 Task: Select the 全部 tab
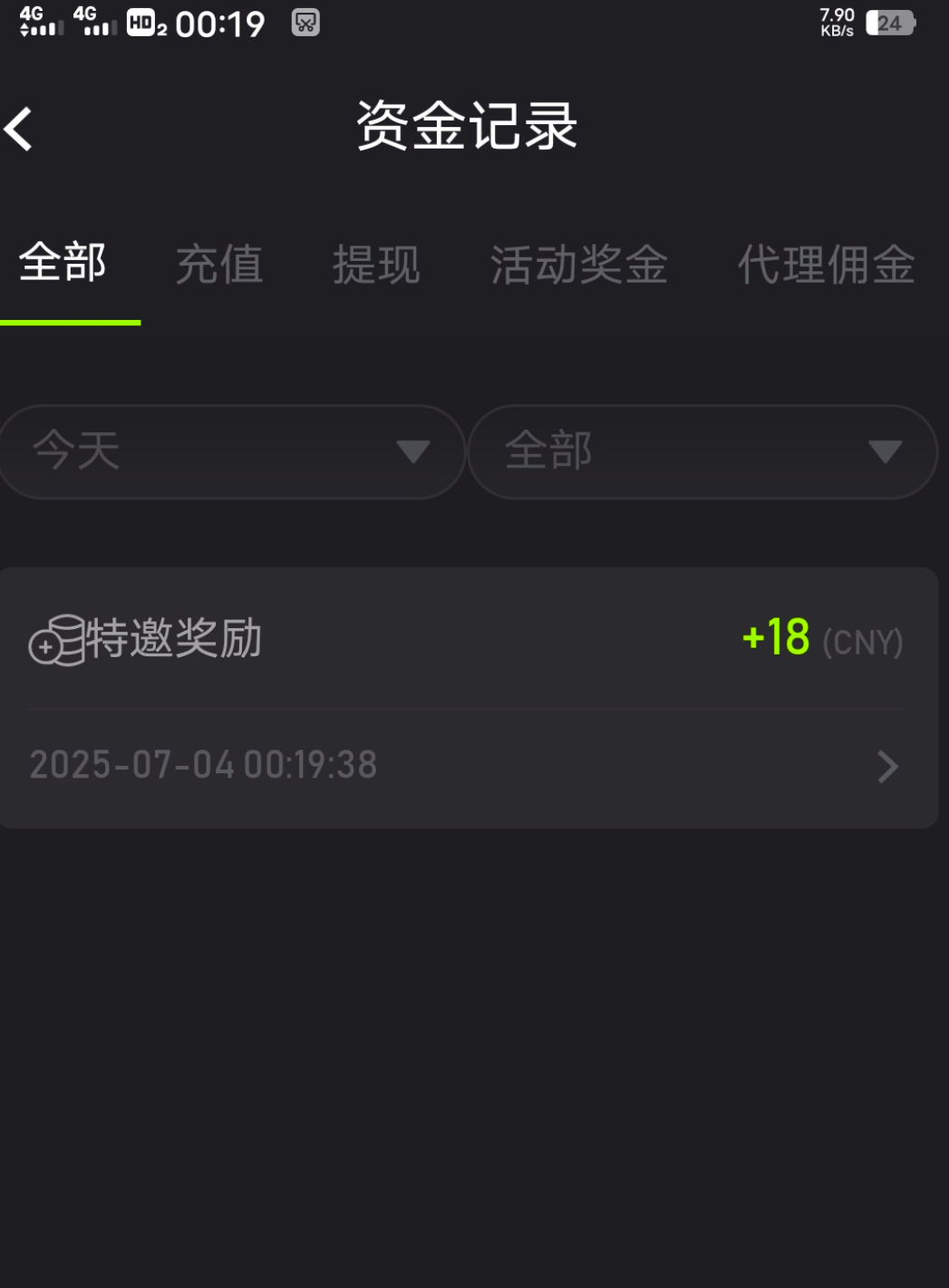tap(63, 264)
